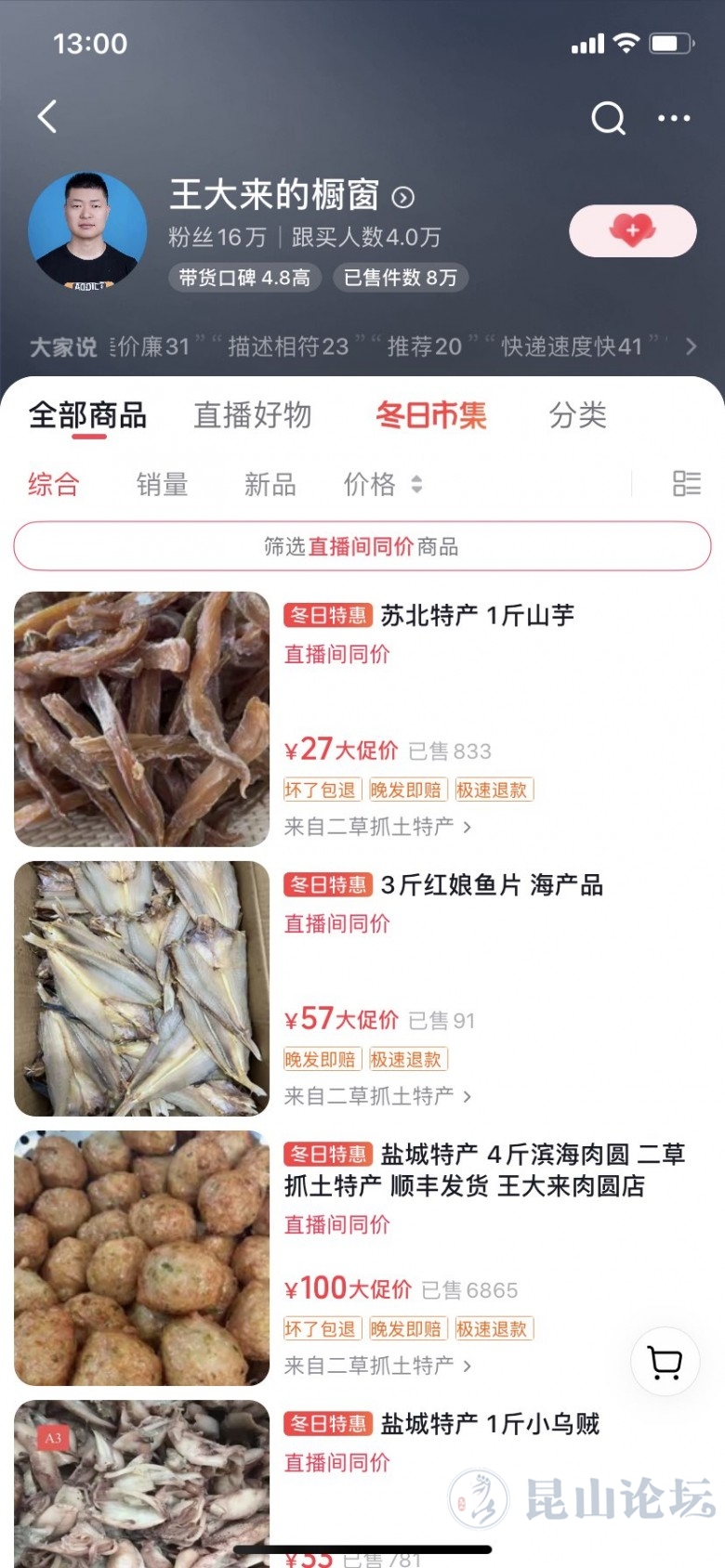
Task: Show 新品 products first
Action: click(270, 484)
